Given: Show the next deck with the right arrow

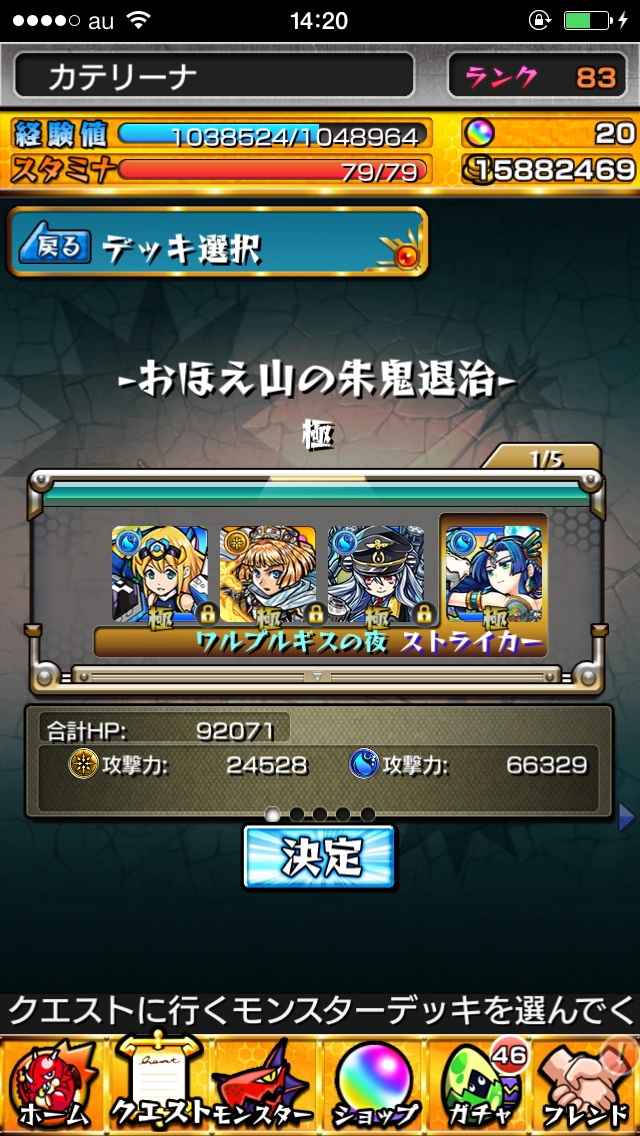Looking at the screenshot, I should [x=627, y=818].
